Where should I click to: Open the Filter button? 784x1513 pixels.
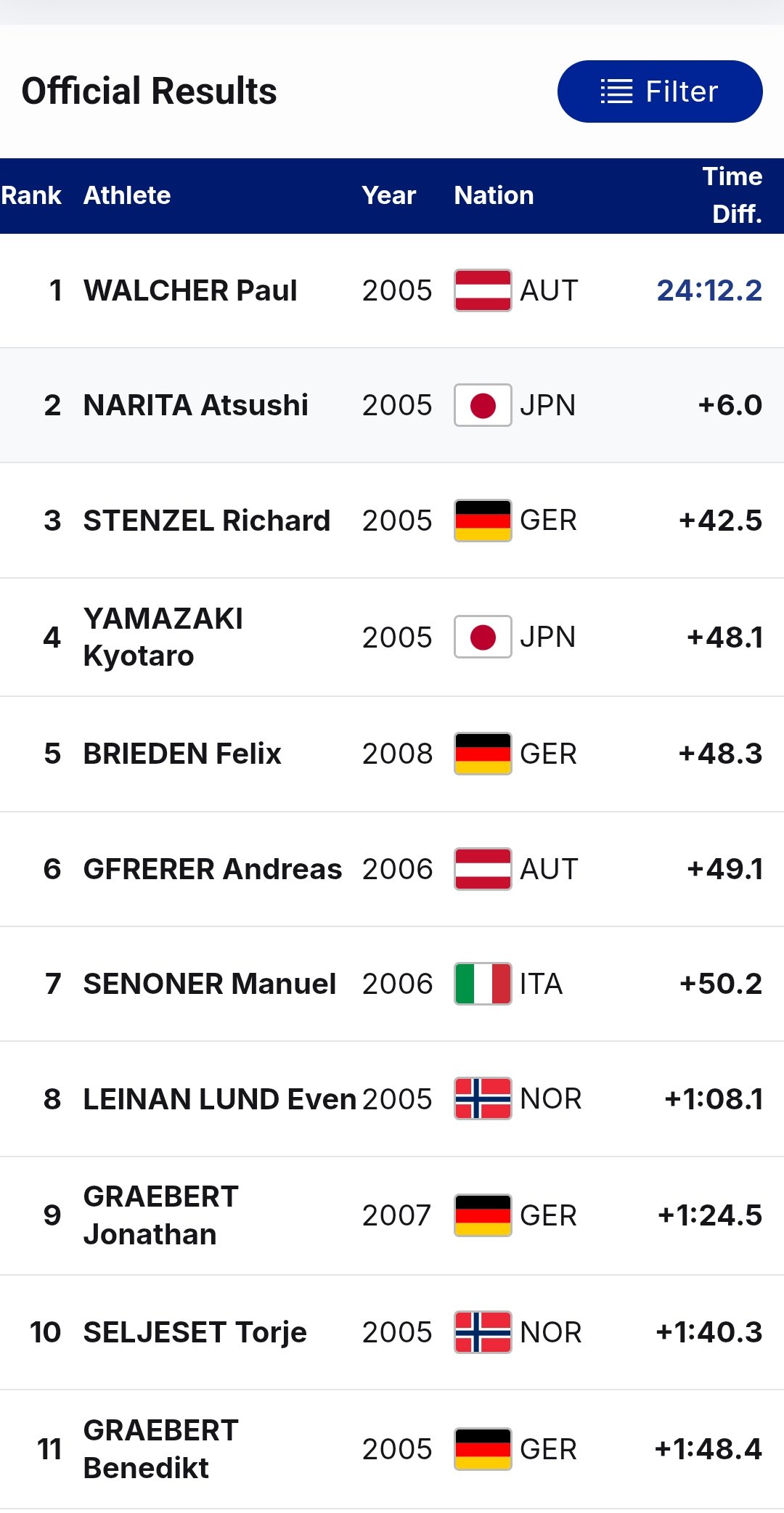(660, 91)
